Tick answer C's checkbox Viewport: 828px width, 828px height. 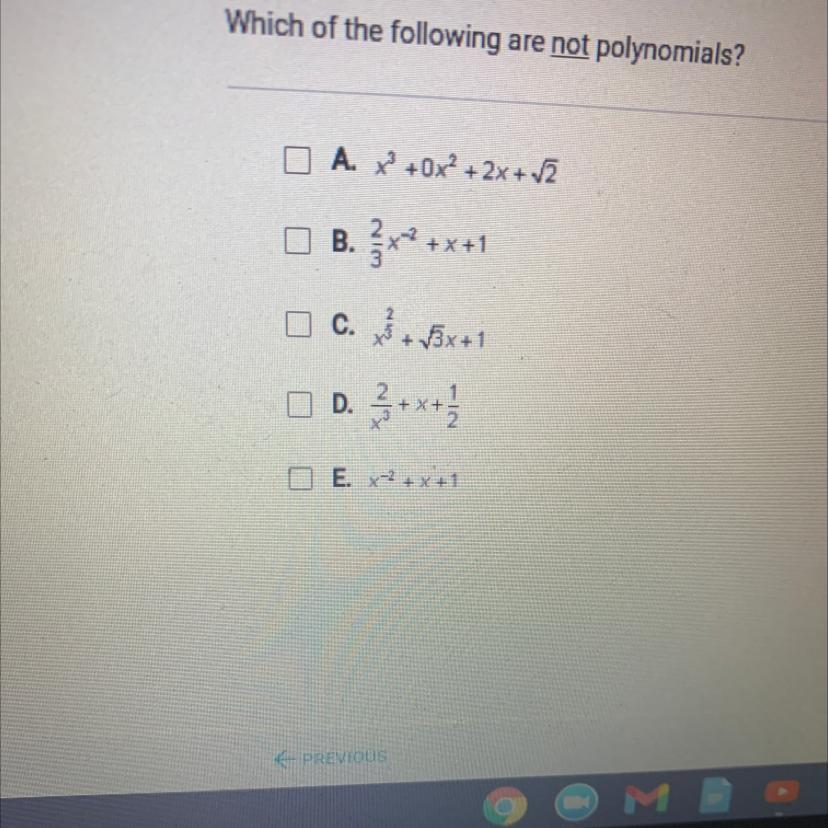point(298,324)
